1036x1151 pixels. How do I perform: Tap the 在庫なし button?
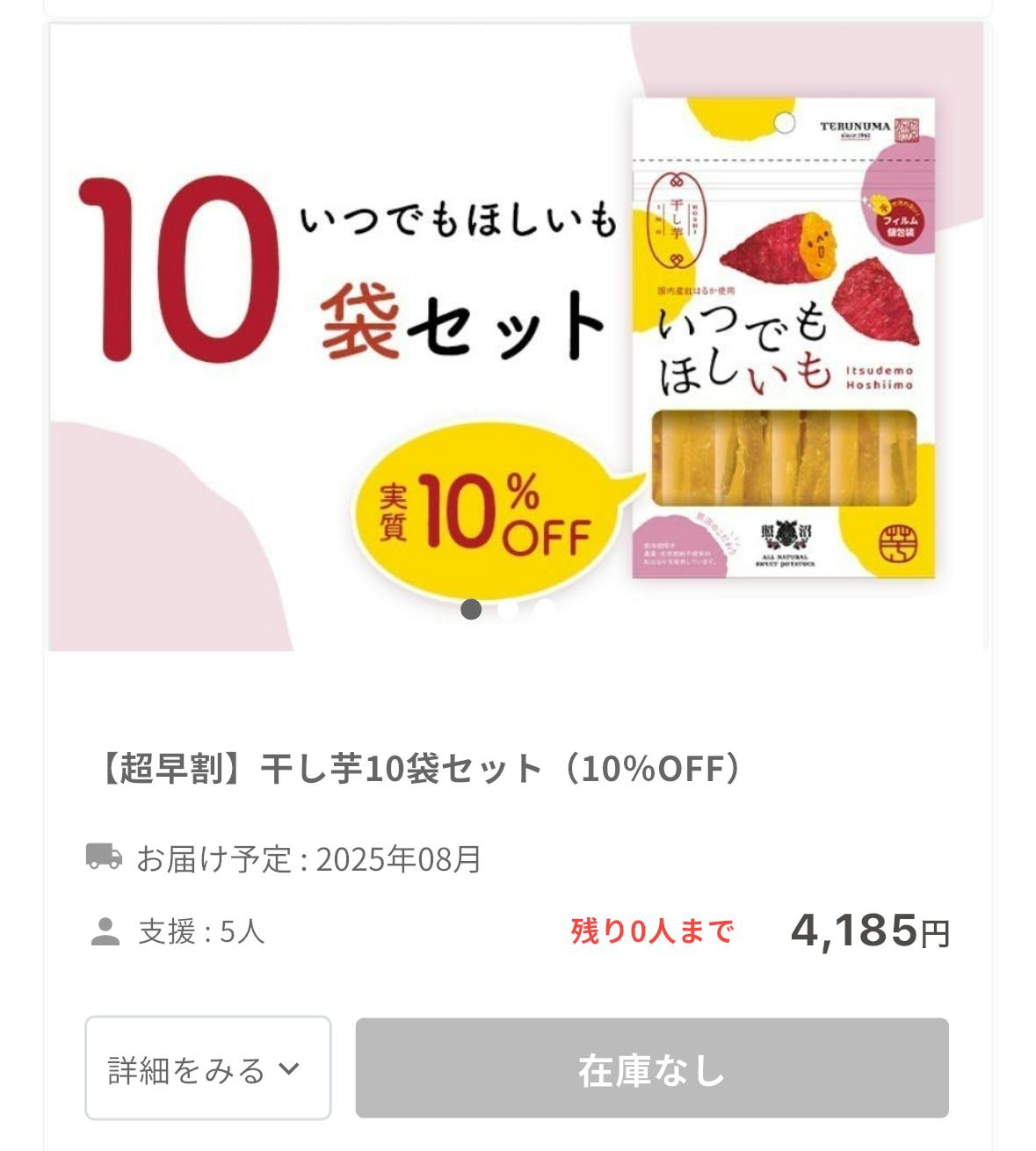click(x=651, y=1068)
